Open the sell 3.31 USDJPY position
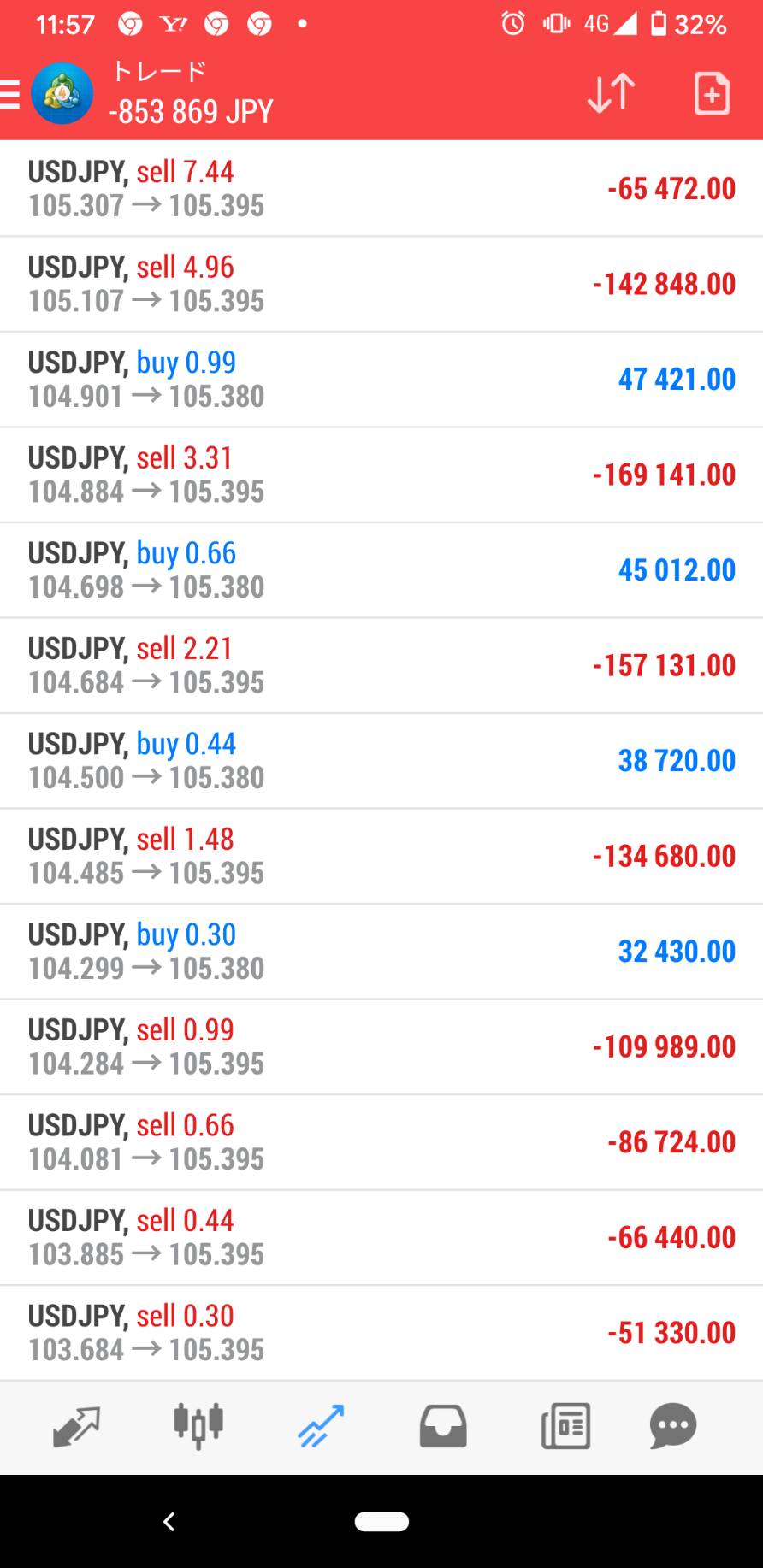The height and width of the screenshot is (1568, 763). point(381,475)
